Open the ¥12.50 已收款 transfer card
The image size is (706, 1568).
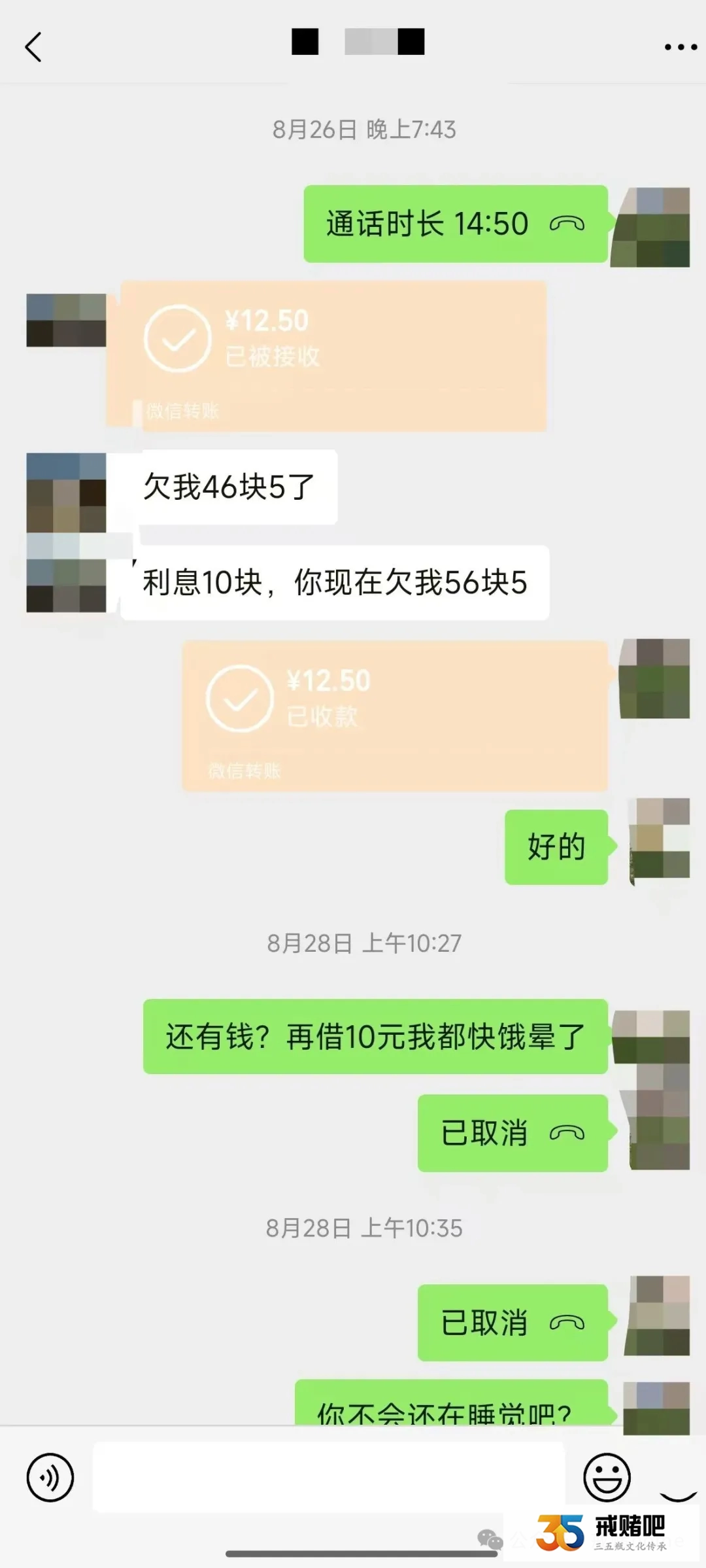(x=395, y=715)
